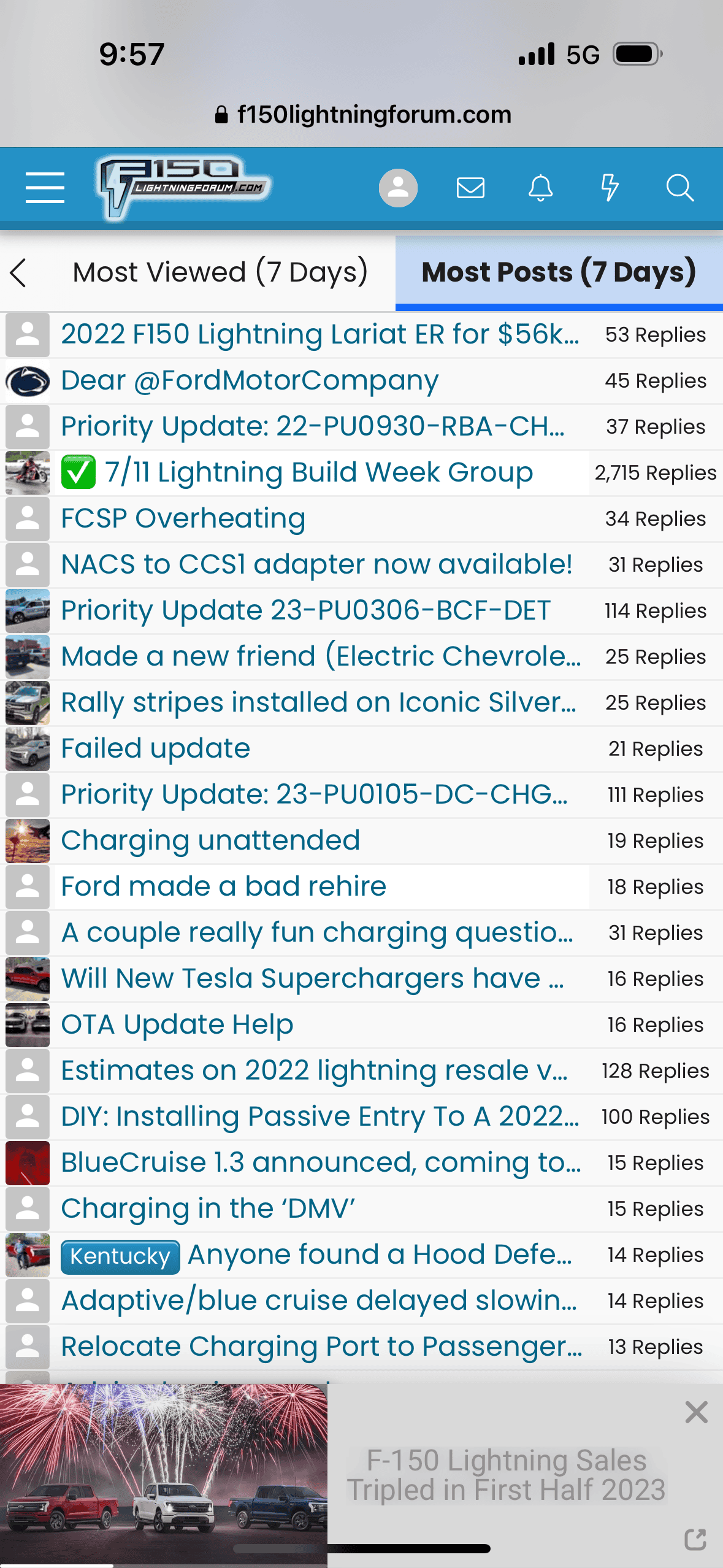Open the inbox envelope icon
723x1568 pixels.
(x=470, y=187)
